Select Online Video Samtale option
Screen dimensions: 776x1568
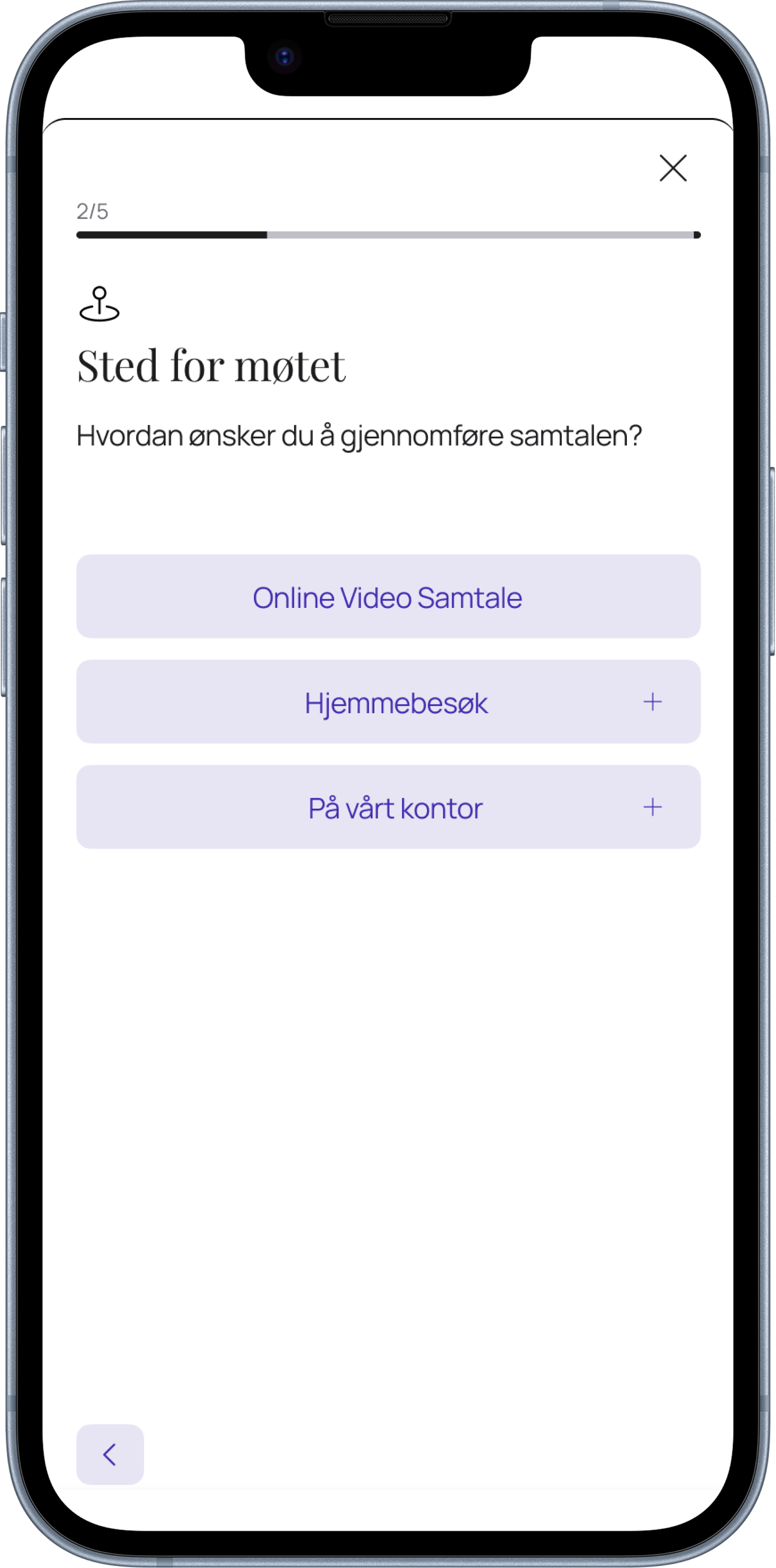click(x=388, y=596)
